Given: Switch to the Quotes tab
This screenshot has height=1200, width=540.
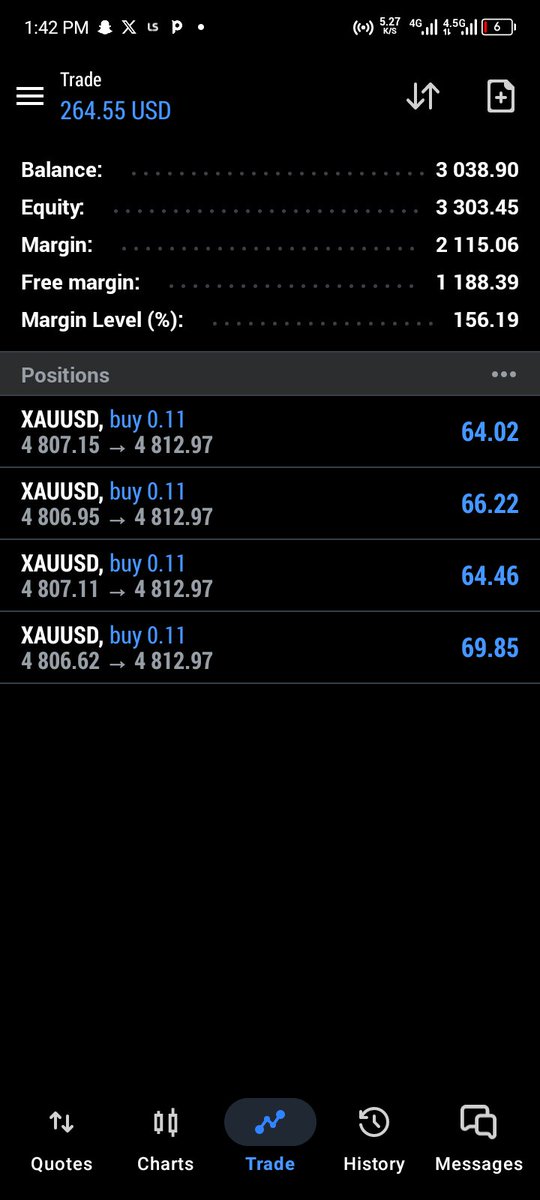Looking at the screenshot, I should pyautogui.click(x=62, y=1138).
